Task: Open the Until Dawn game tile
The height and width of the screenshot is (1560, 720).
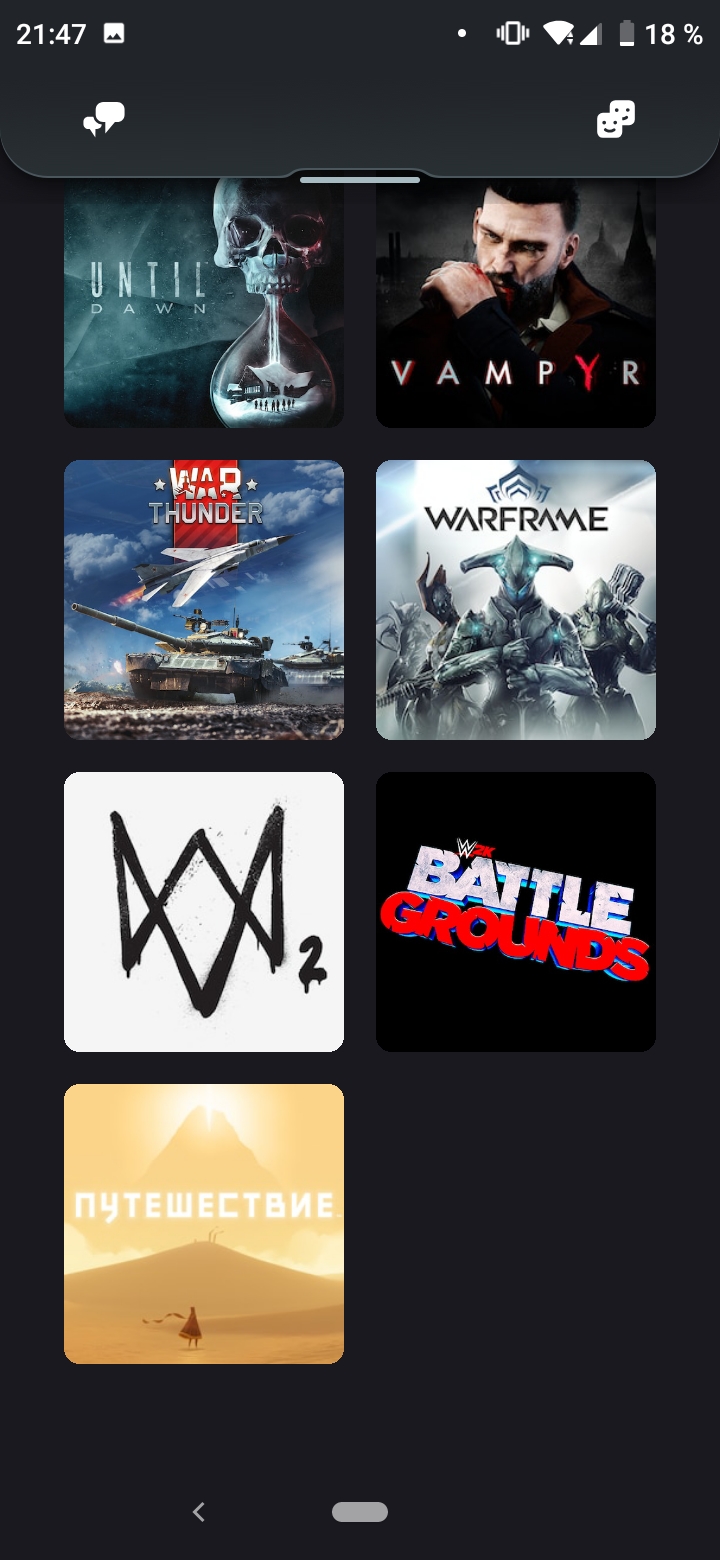Action: (x=204, y=304)
